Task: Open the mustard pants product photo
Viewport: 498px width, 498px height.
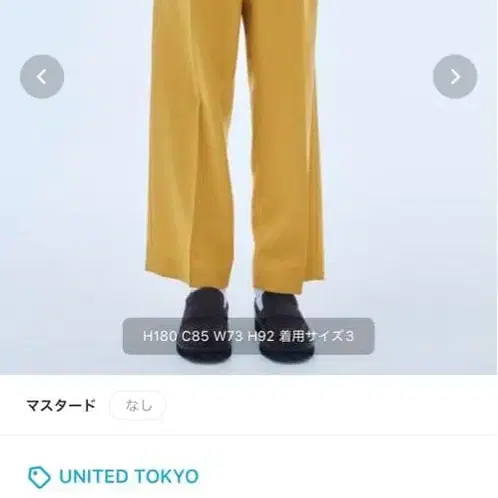Action: [249, 187]
